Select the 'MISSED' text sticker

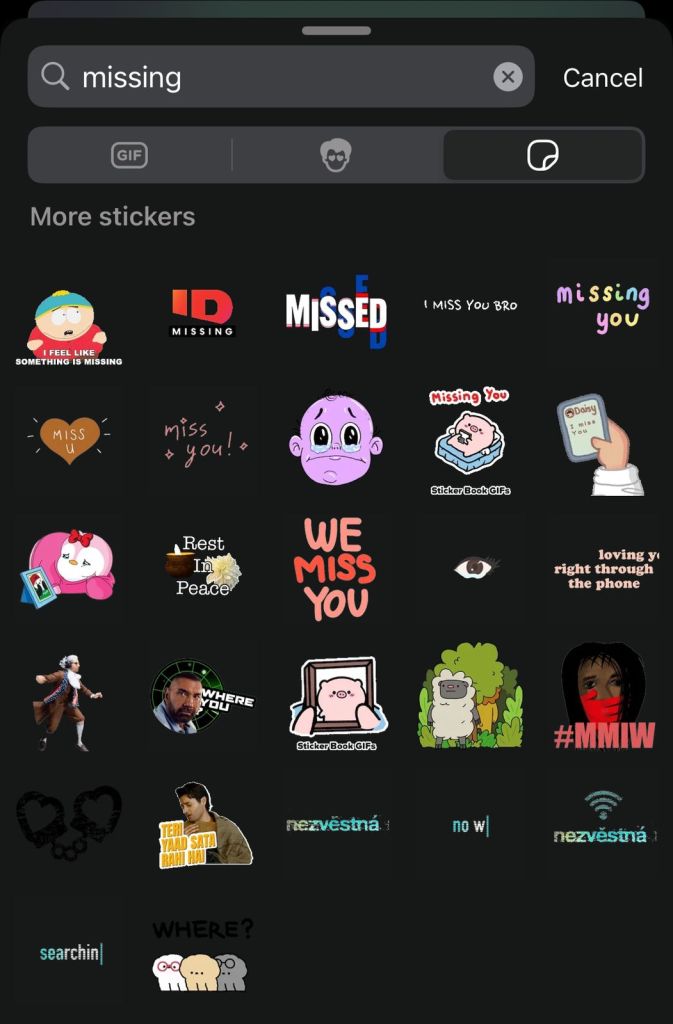pos(336,312)
